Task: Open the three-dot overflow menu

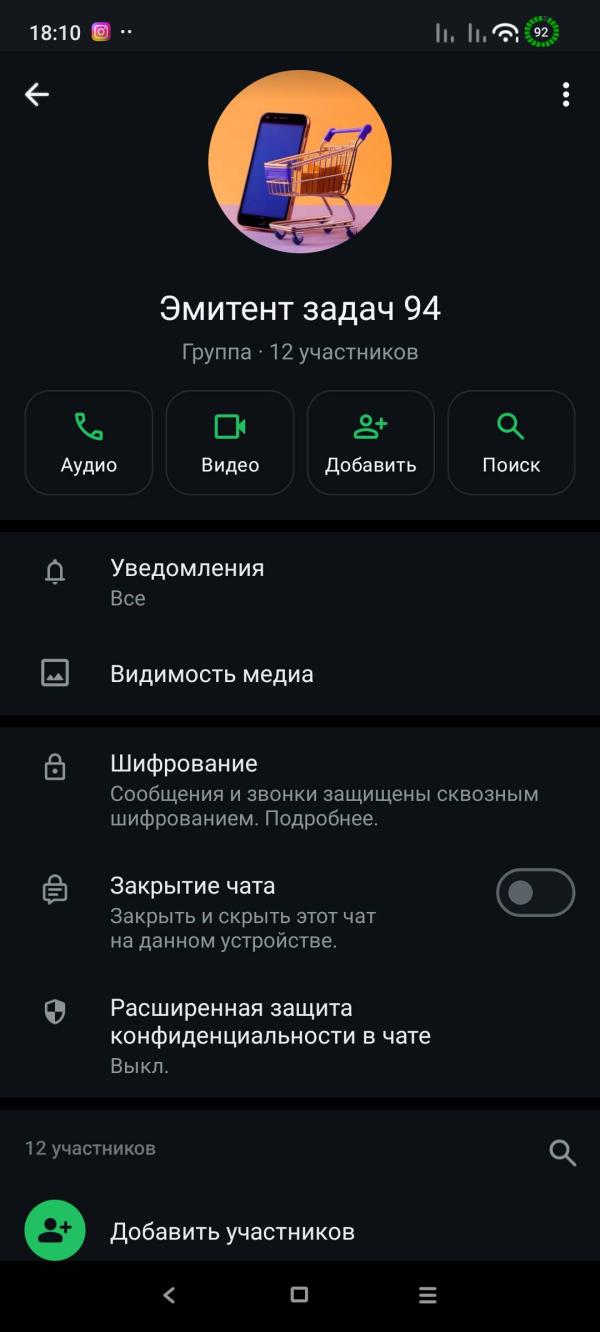Action: click(566, 94)
